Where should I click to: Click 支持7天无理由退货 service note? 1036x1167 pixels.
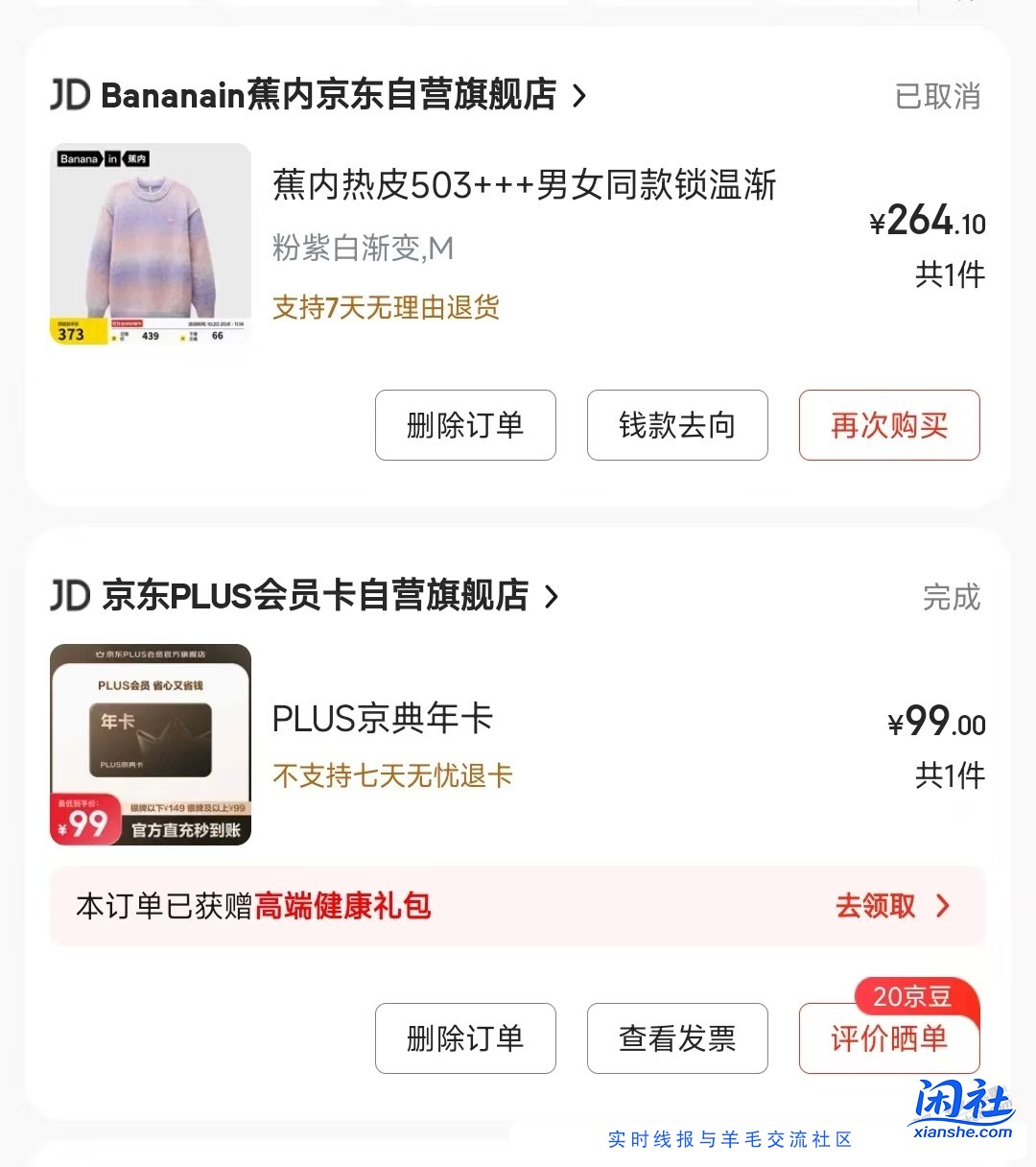[386, 306]
